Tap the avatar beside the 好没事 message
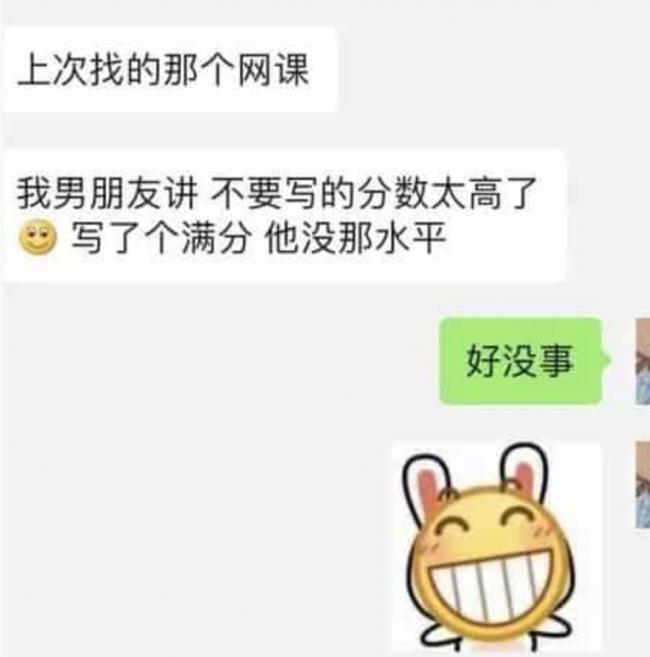 click(x=641, y=361)
